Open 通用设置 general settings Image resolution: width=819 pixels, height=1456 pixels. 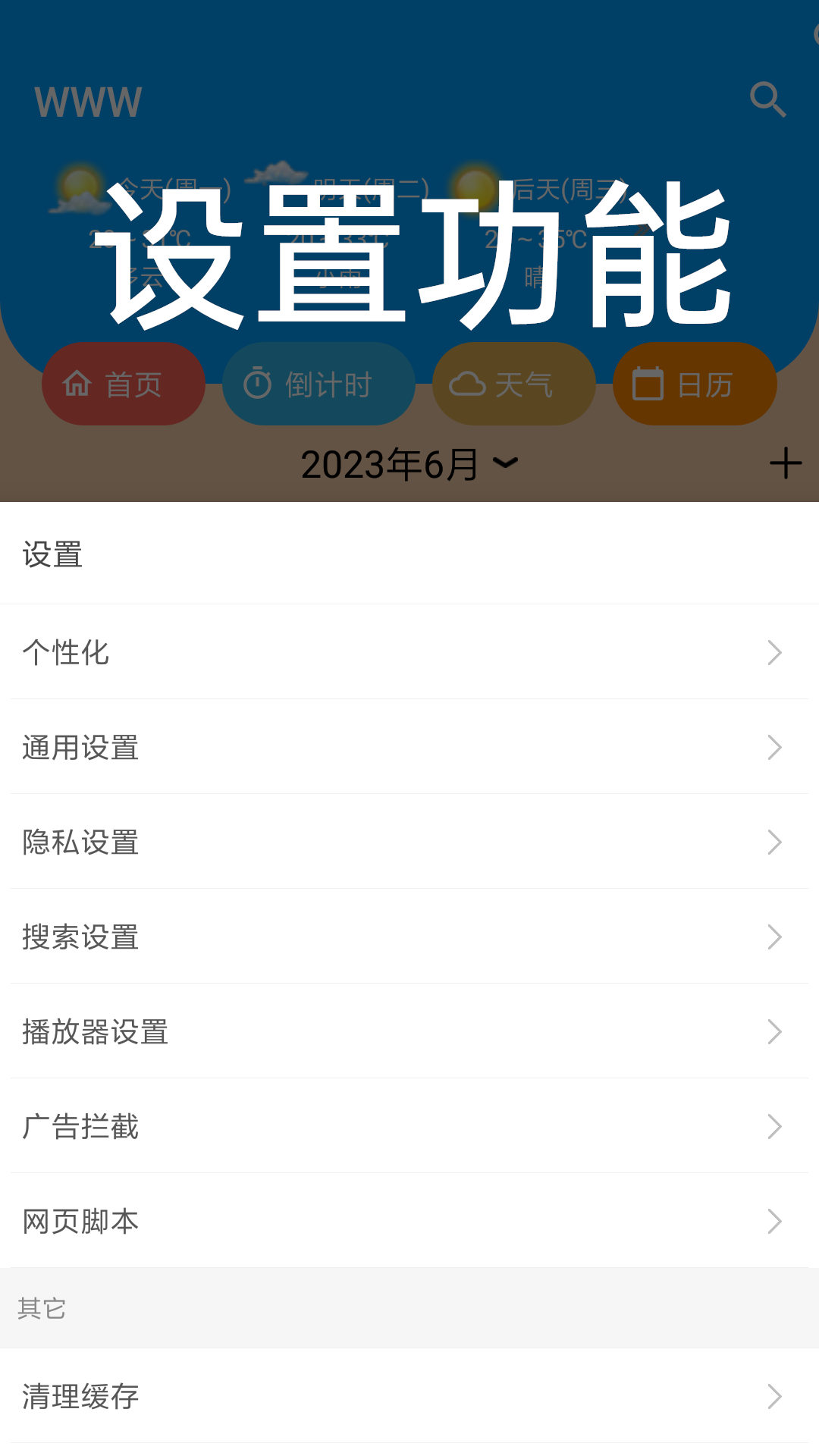click(409, 748)
